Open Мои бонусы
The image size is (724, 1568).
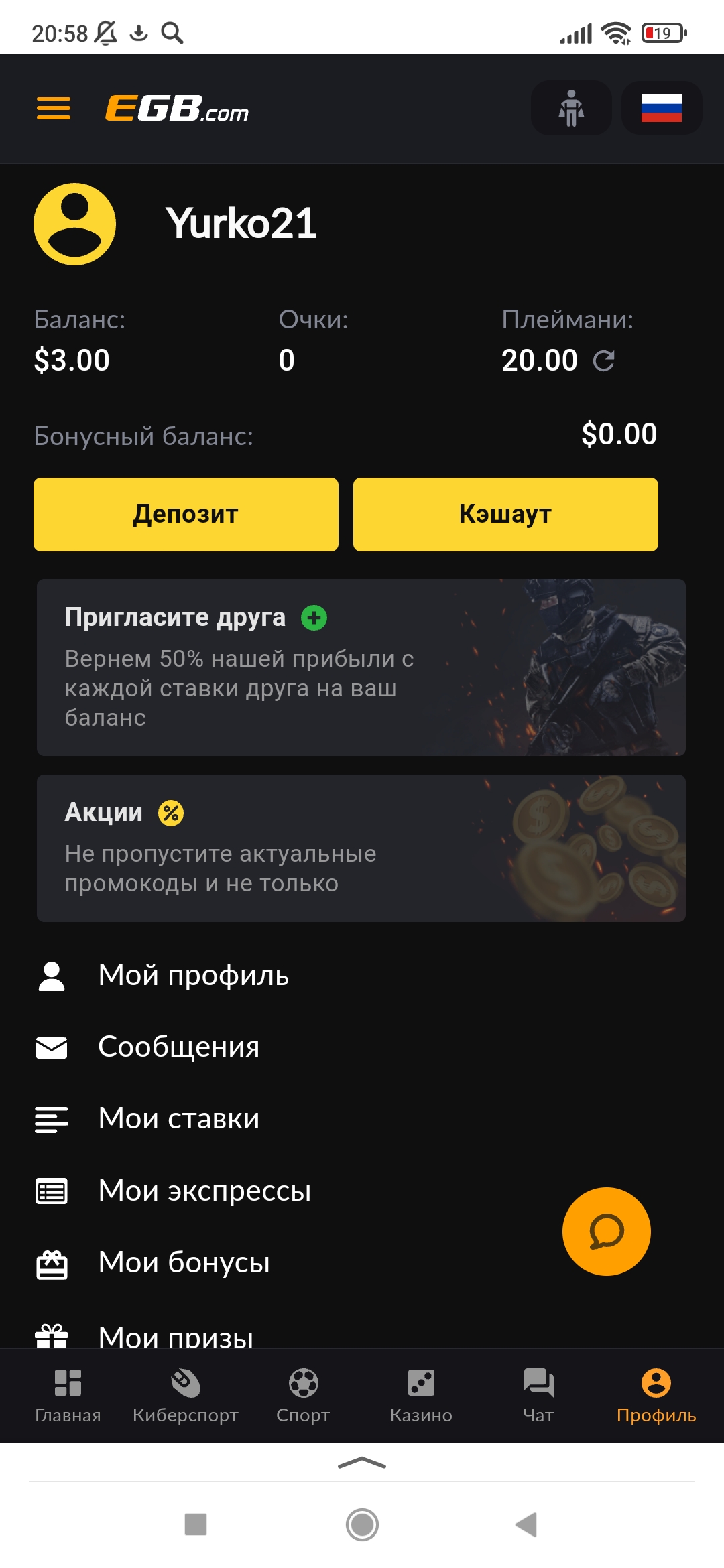pyautogui.click(x=184, y=1263)
